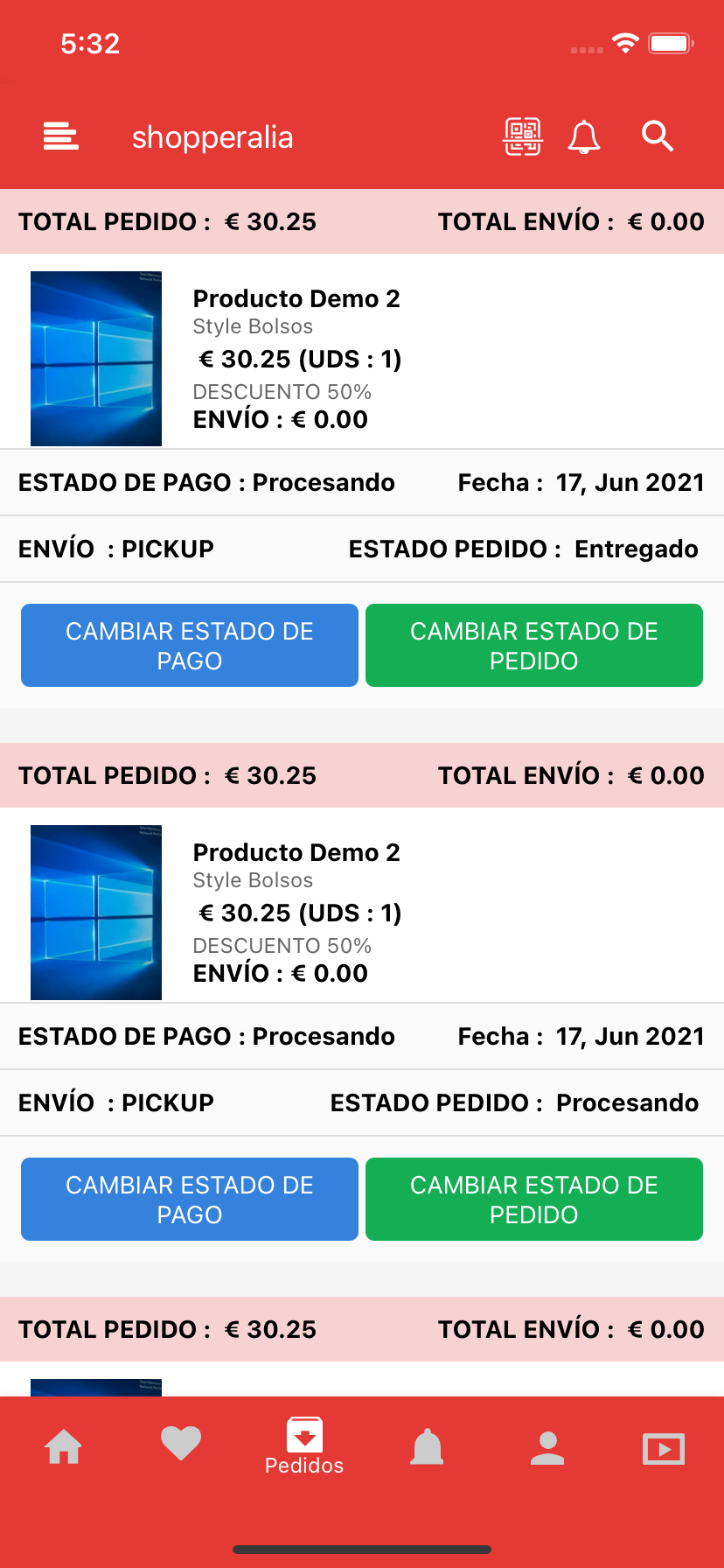Change payment status of the Entregado order
The height and width of the screenshot is (1568, 724).
190,646
